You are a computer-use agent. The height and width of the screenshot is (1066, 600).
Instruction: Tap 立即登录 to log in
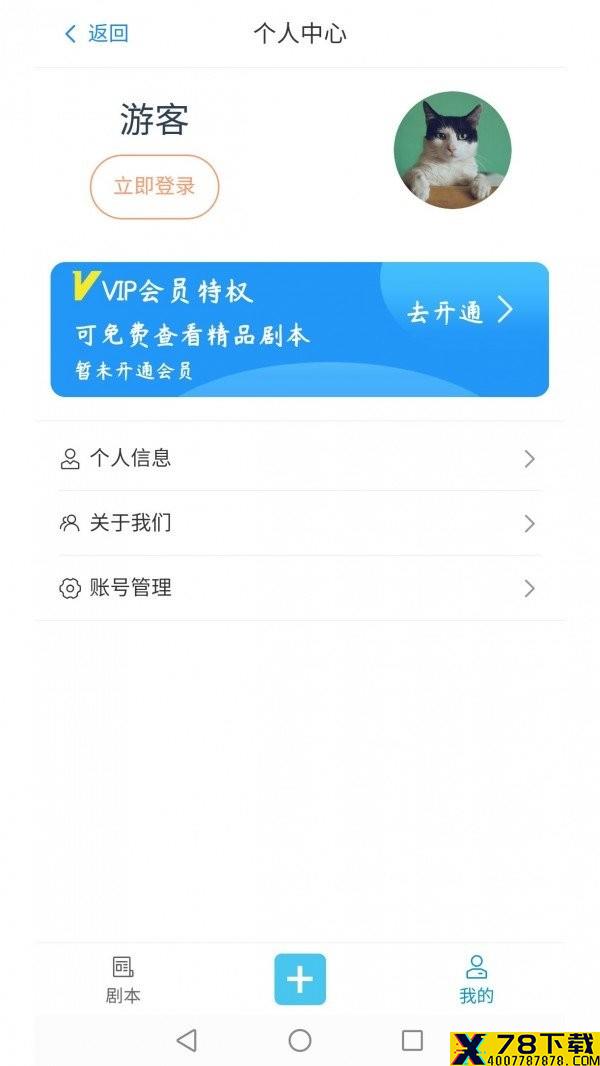pos(154,186)
